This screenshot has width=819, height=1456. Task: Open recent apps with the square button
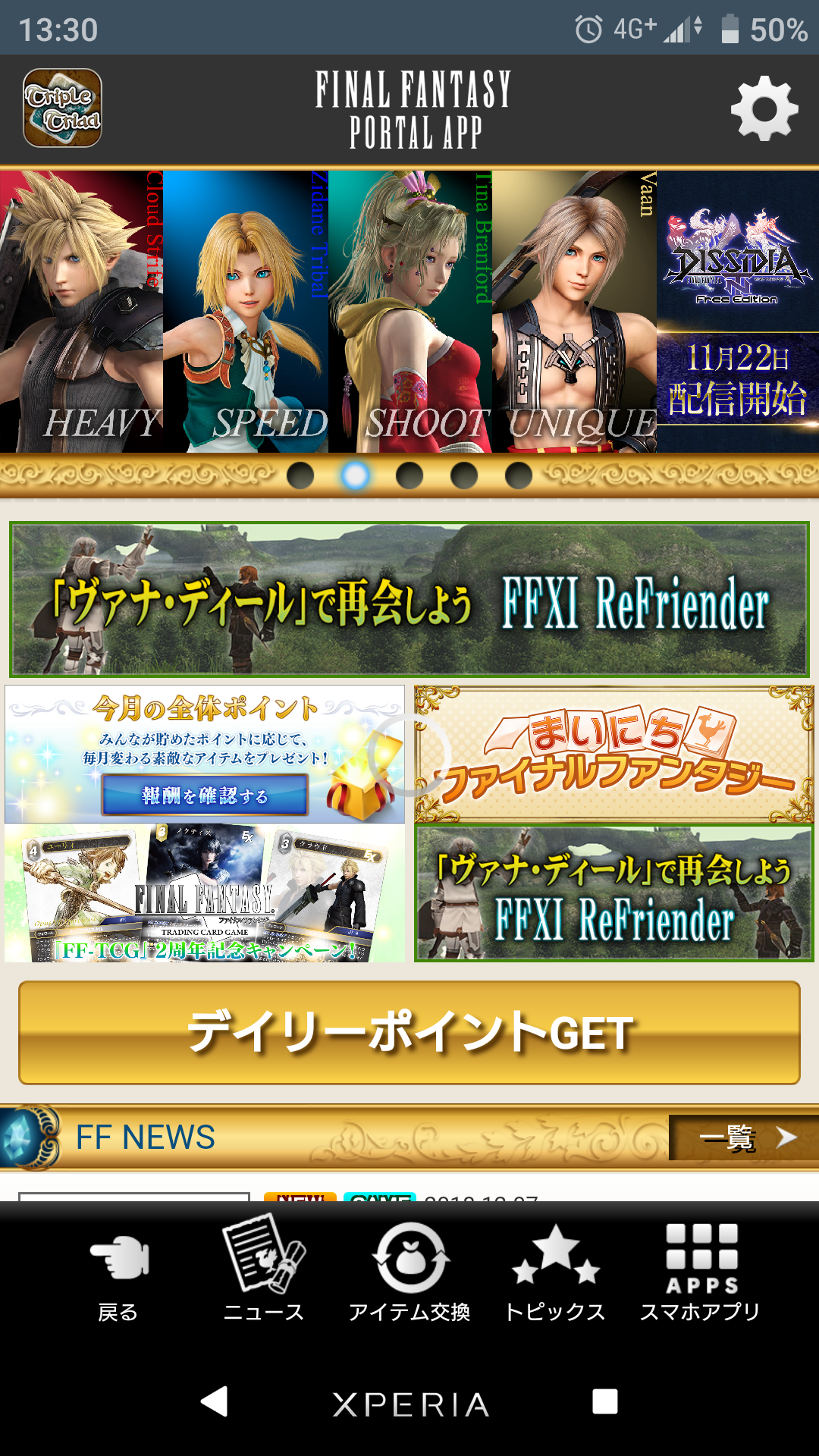pyautogui.click(x=604, y=1401)
